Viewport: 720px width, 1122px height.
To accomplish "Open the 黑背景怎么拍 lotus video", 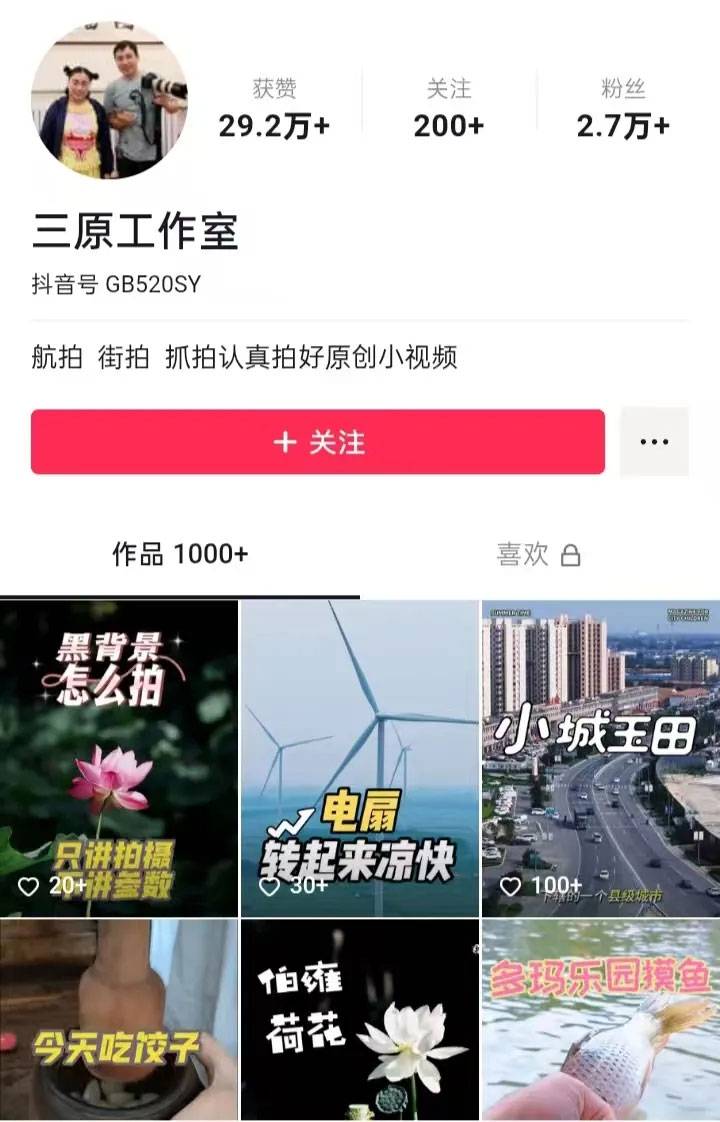I will (119, 758).
